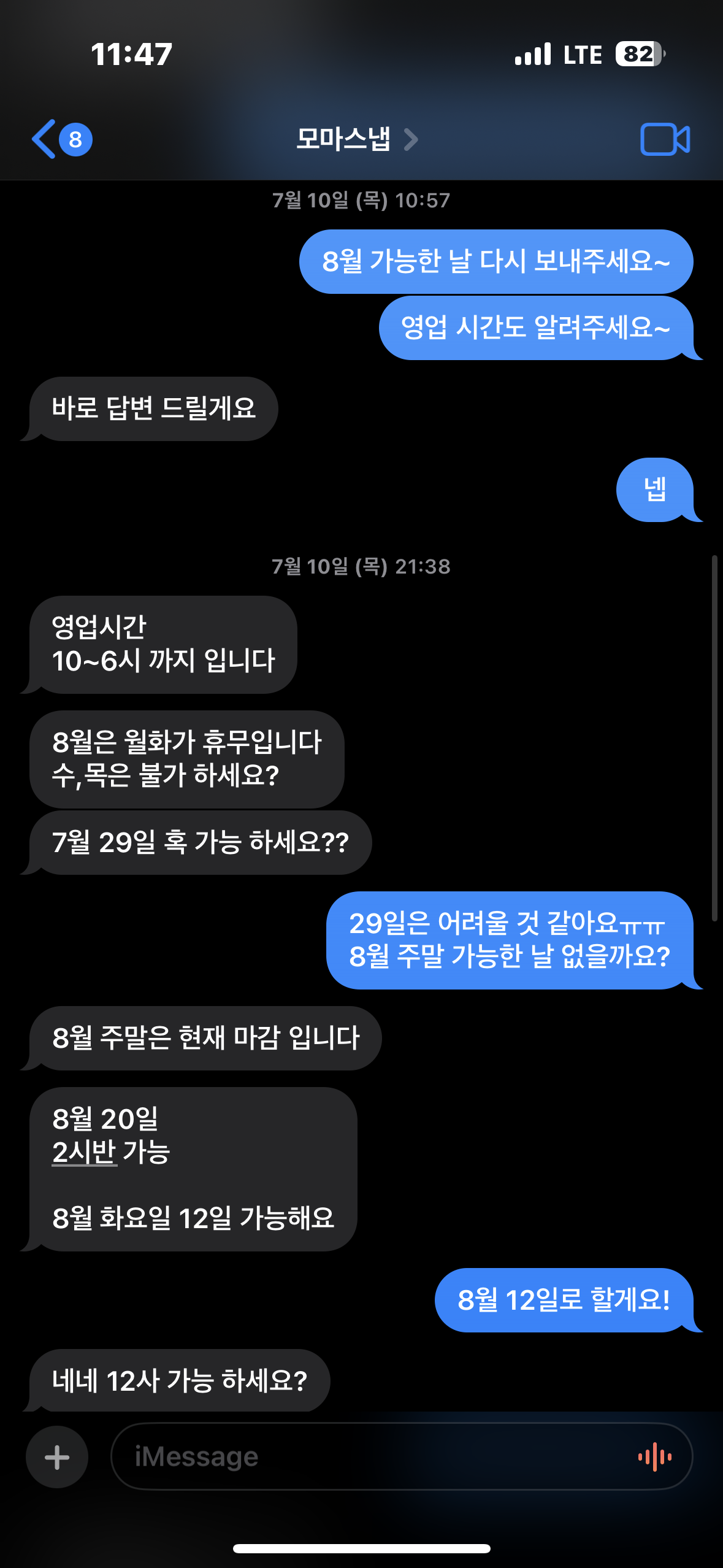Record an audio message

point(655,1457)
